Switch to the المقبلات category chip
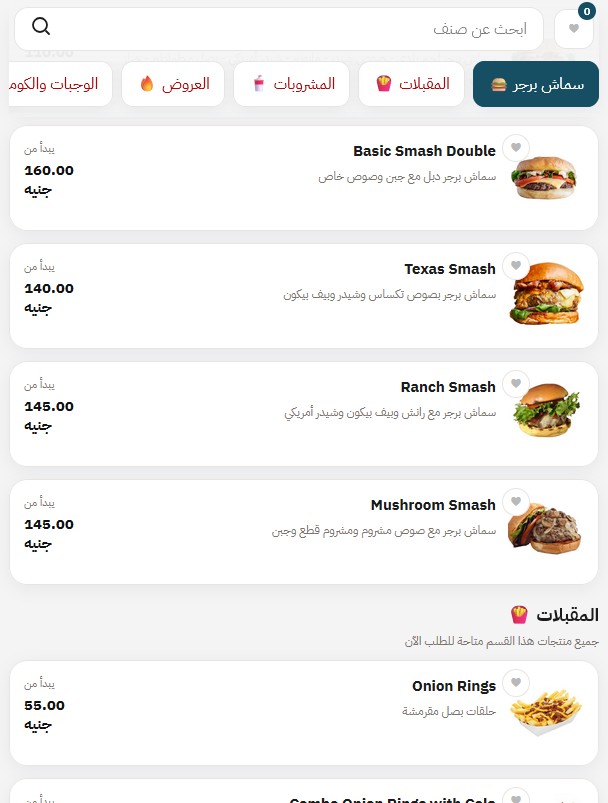This screenshot has width=608, height=803. coord(411,84)
